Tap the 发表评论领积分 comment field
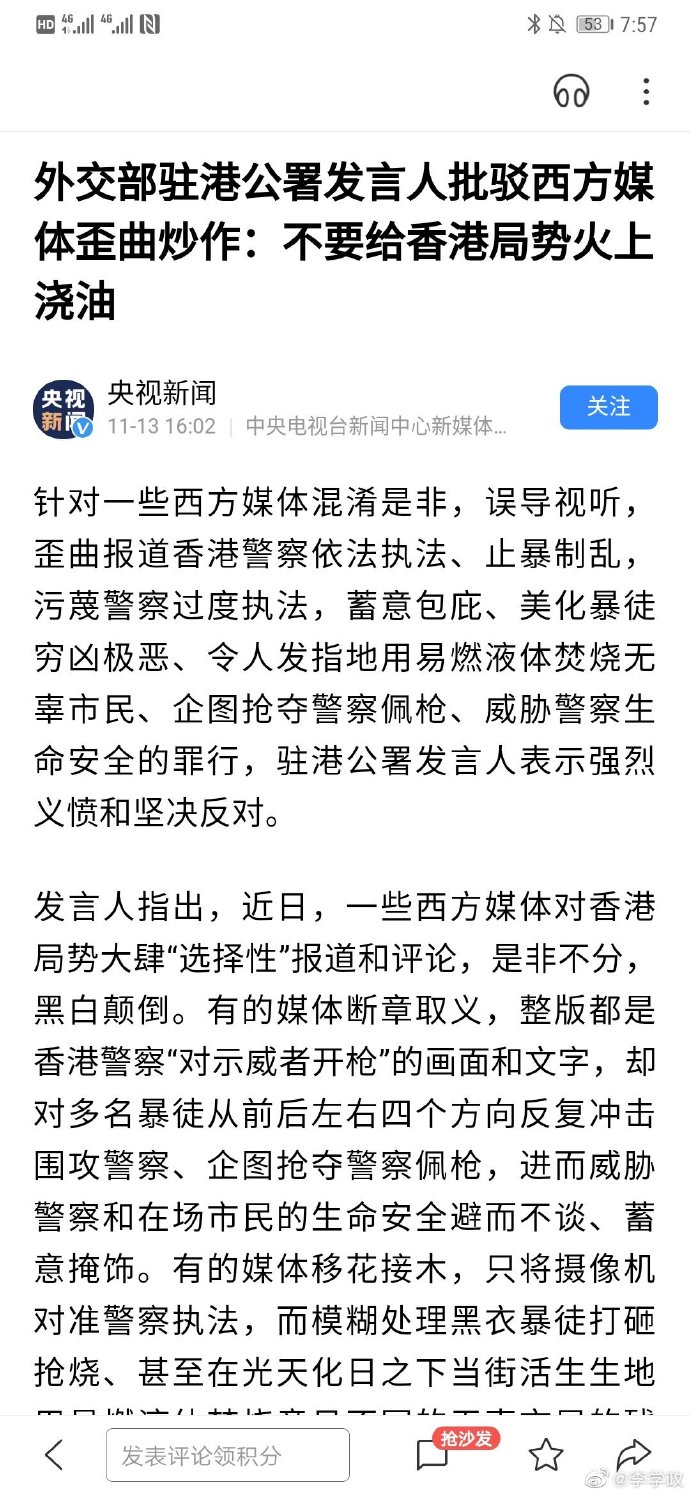 point(227,1455)
